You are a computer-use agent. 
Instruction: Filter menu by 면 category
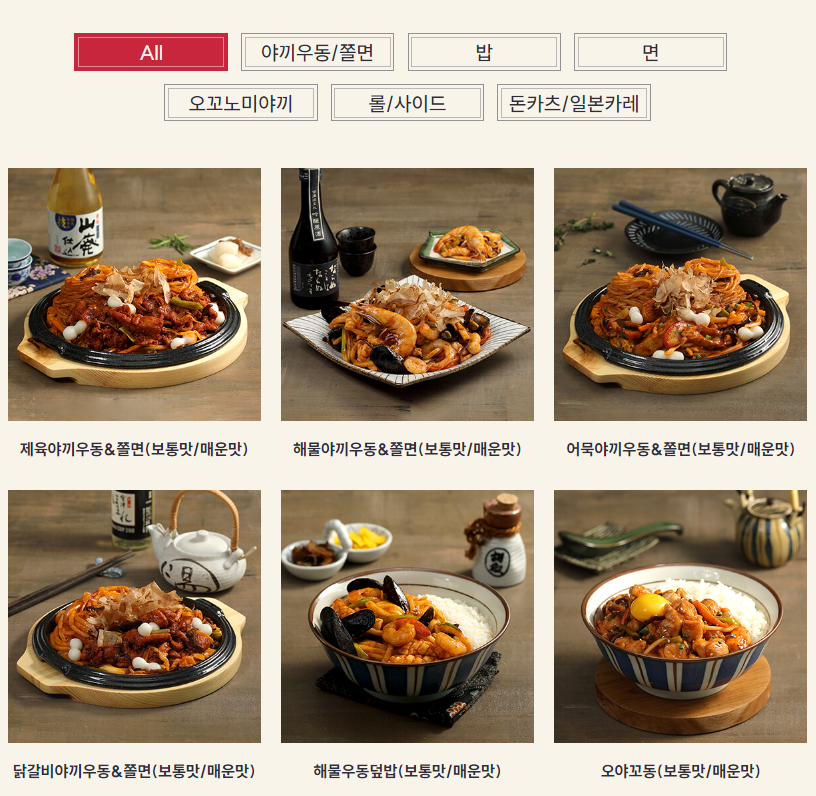point(650,52)
